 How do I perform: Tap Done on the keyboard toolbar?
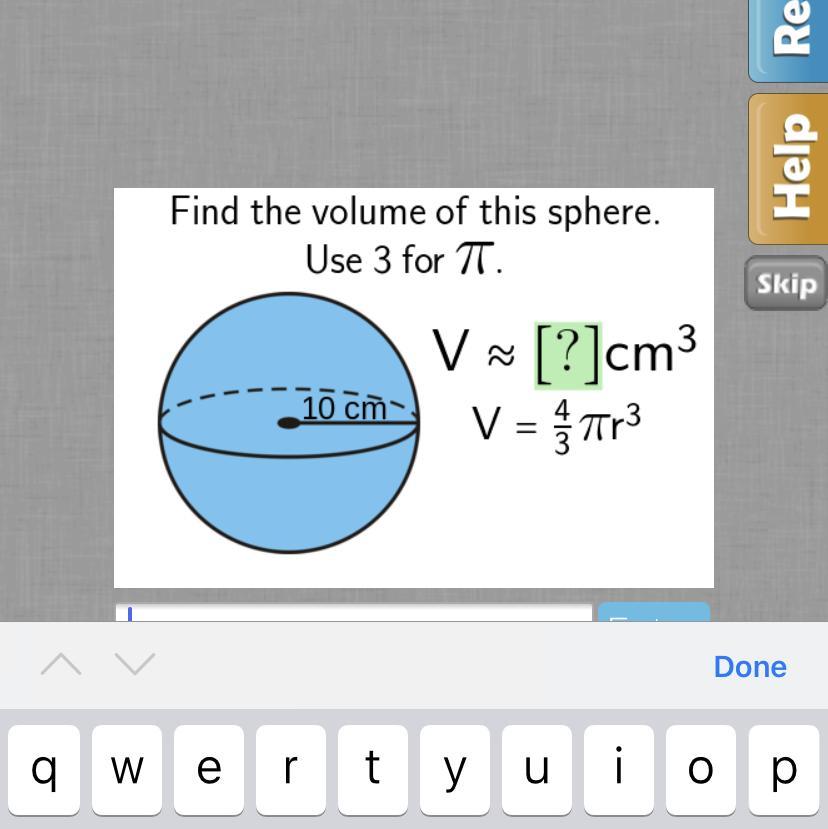[x=750, y=667]
